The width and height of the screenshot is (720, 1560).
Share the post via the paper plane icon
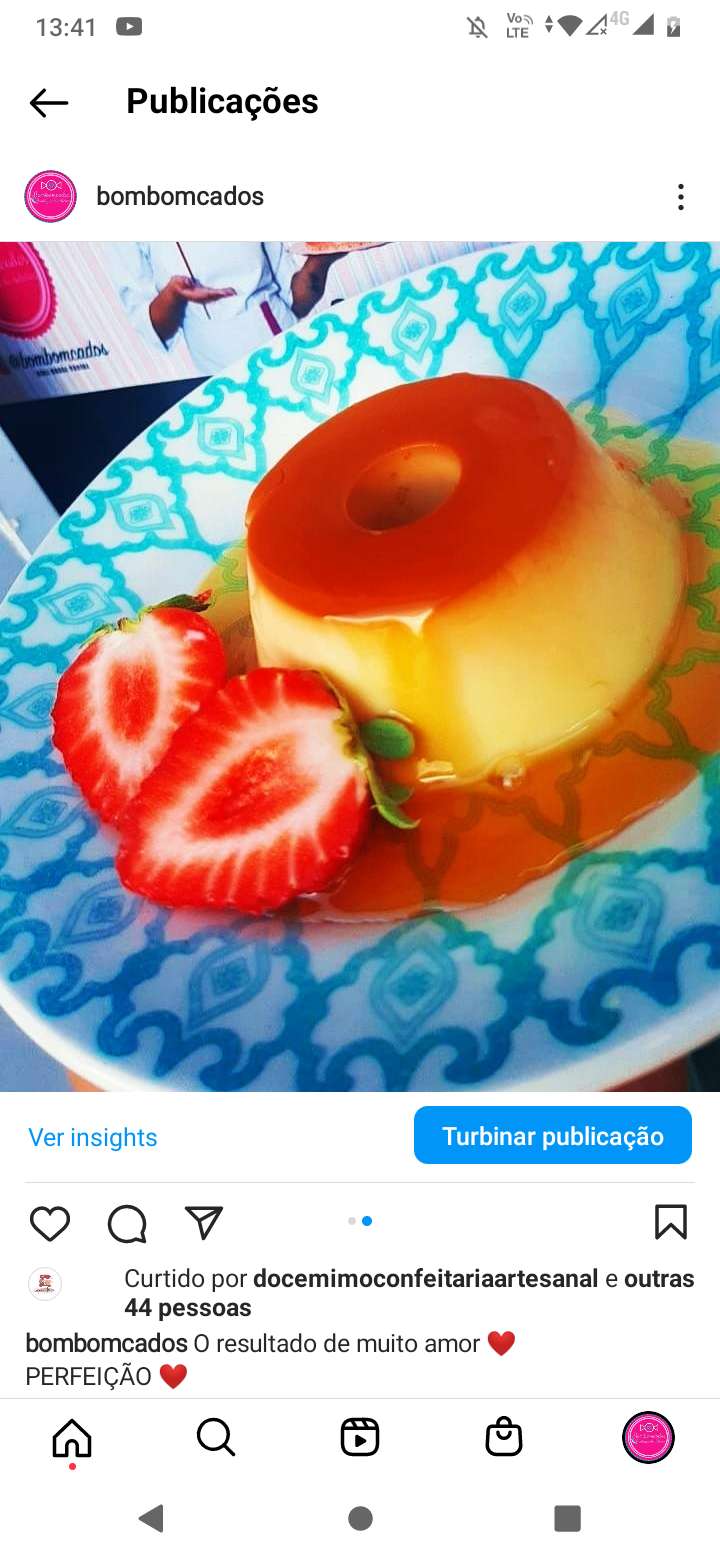pyautogui.click(x=204, y=1223)
